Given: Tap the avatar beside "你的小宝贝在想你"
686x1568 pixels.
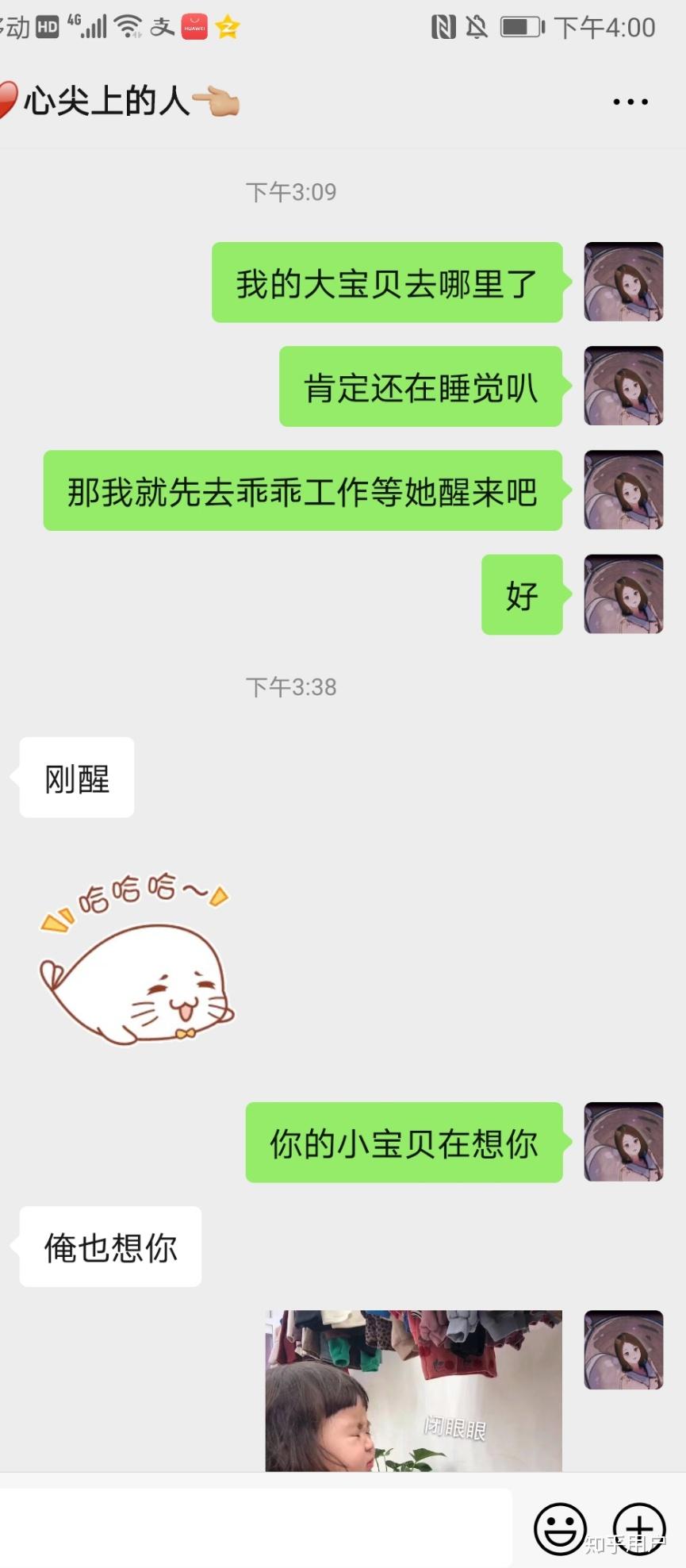Looking at the screenshot, I should 623,1142.
